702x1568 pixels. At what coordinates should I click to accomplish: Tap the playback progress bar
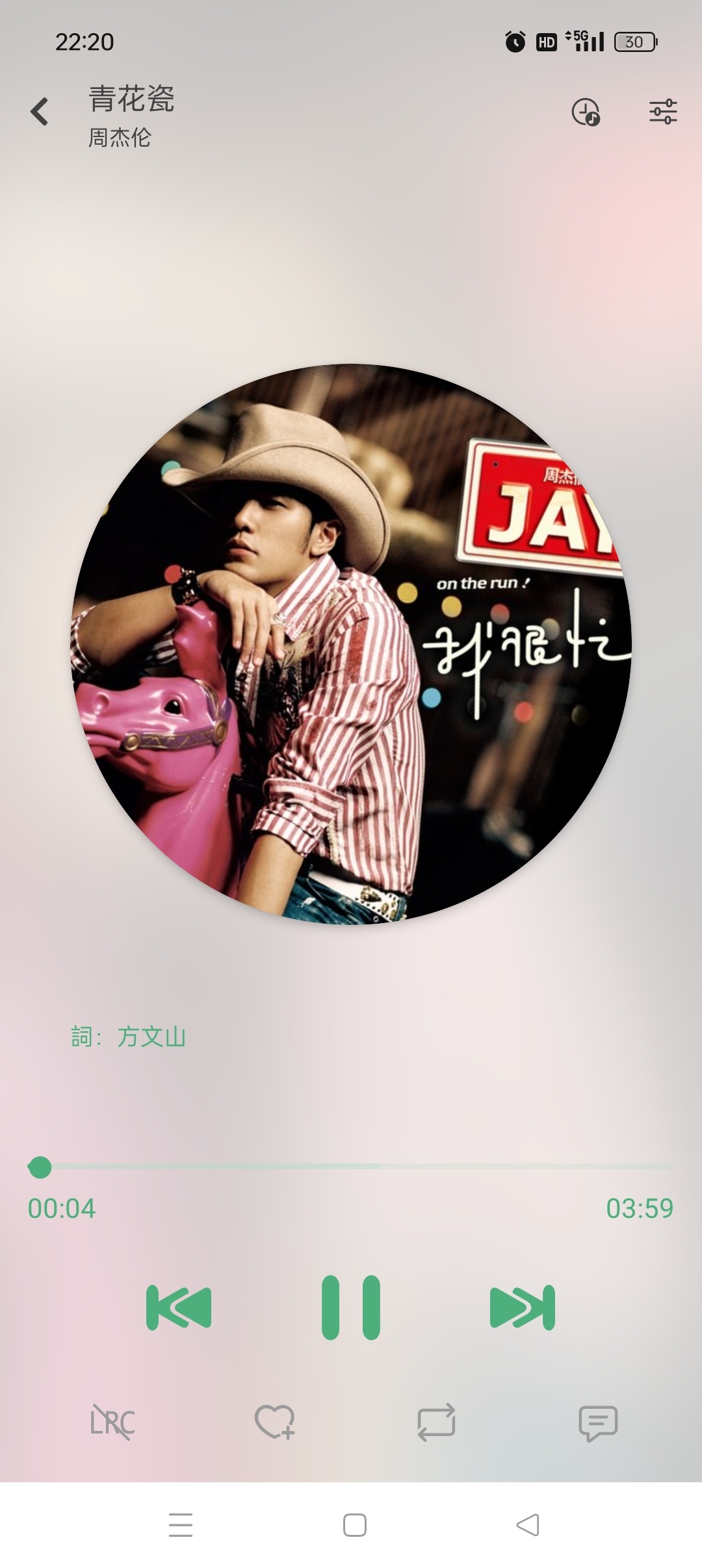[351, 1167]
